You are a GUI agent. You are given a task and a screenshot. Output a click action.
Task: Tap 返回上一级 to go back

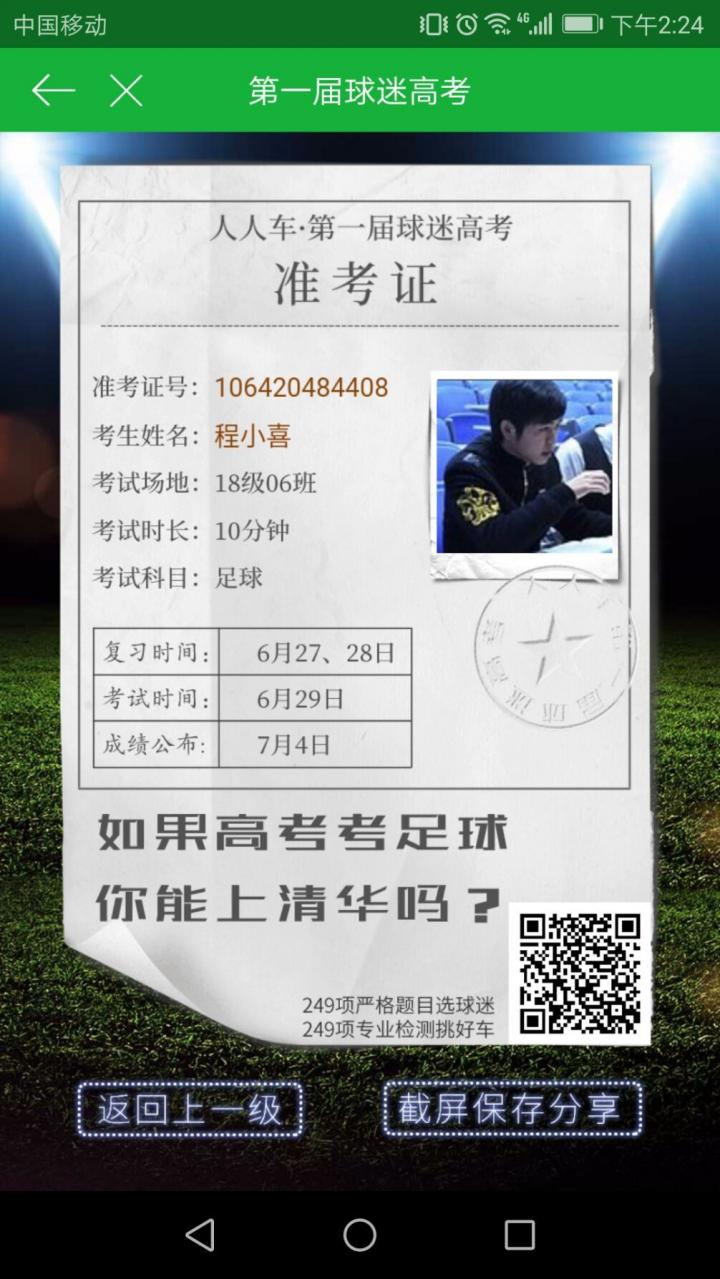point(190,1109)
